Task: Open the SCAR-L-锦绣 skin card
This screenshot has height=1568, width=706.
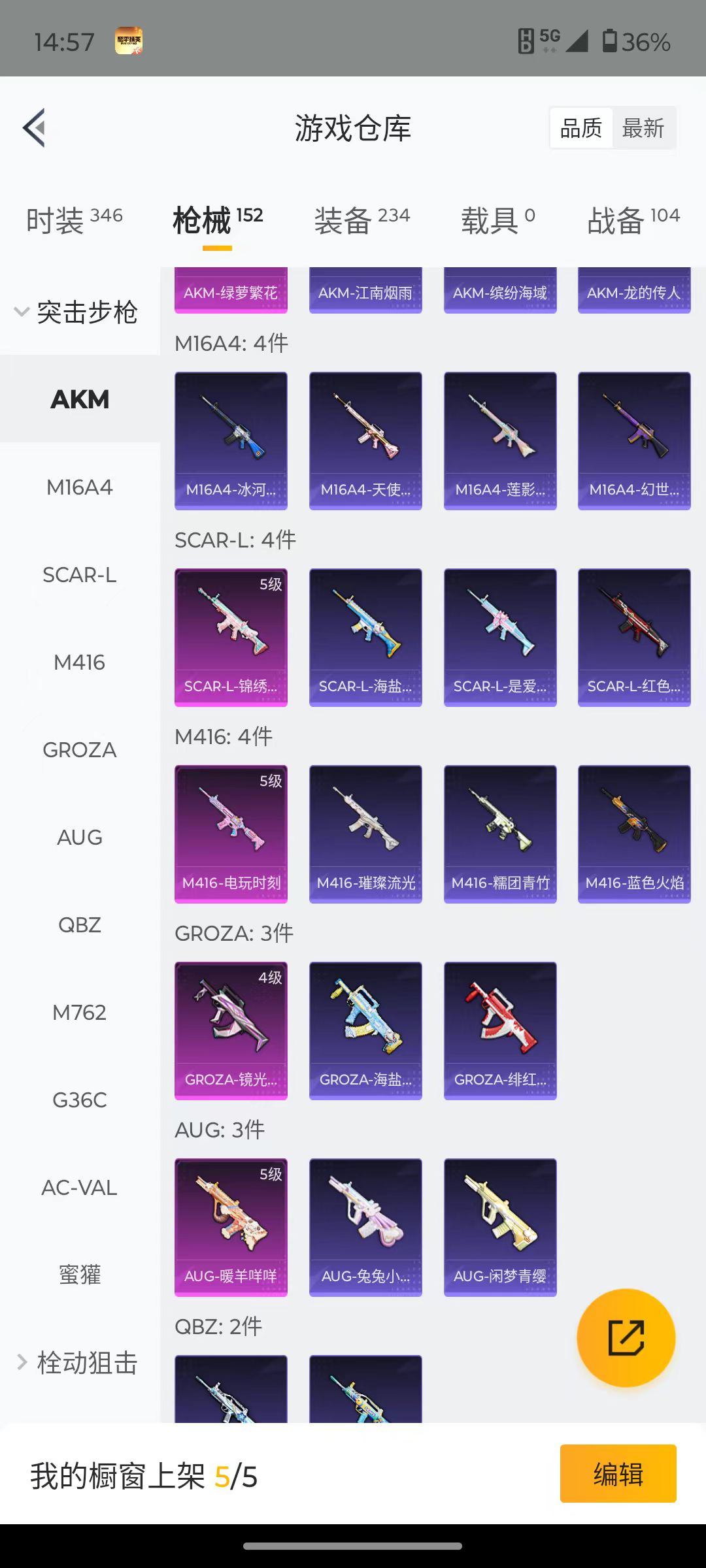Action: pyautogui.click(x=231, y=637)
